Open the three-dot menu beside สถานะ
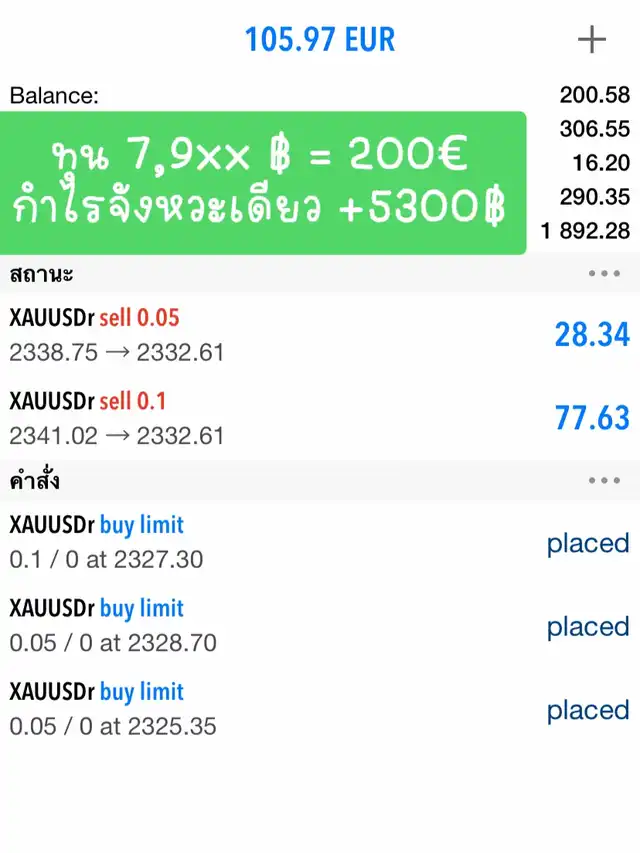Viewport: 640px width, 853px height. coord(604,274)
